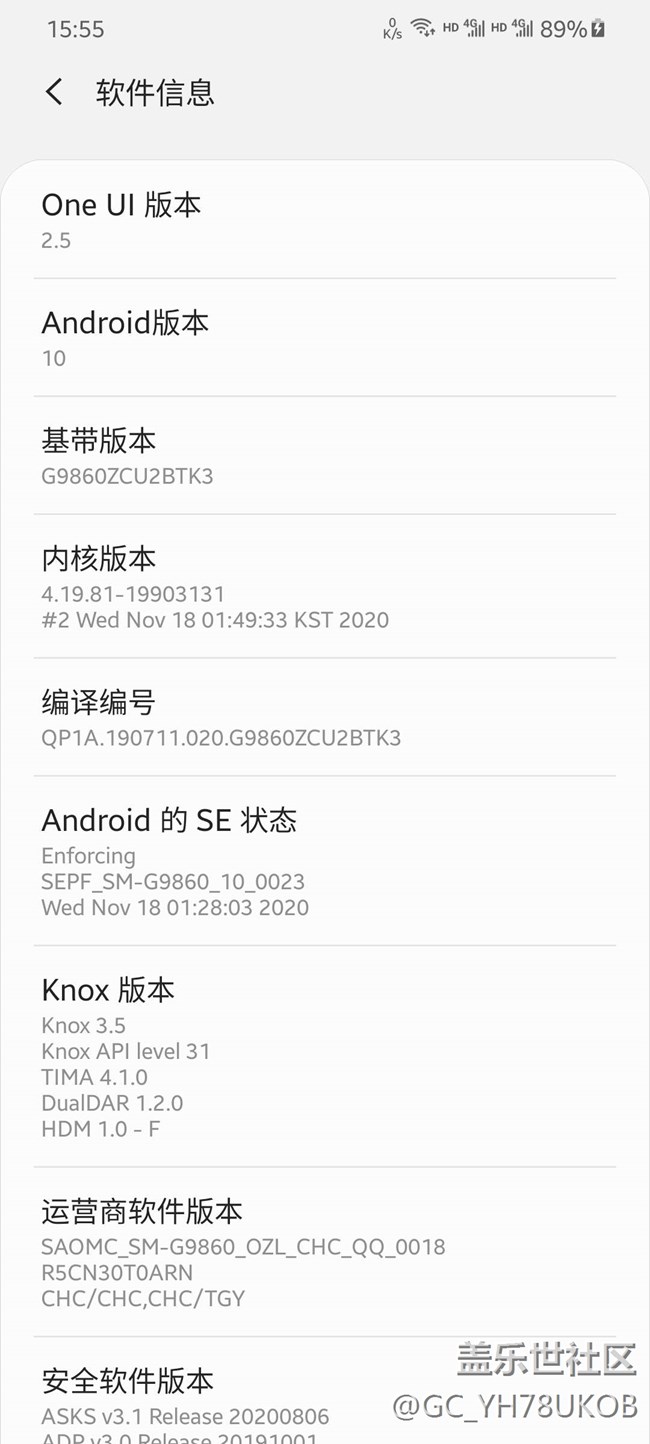Screen dimensions: 650x1444
Task: Go back from 软件信息 page
Action: (54, 93)
